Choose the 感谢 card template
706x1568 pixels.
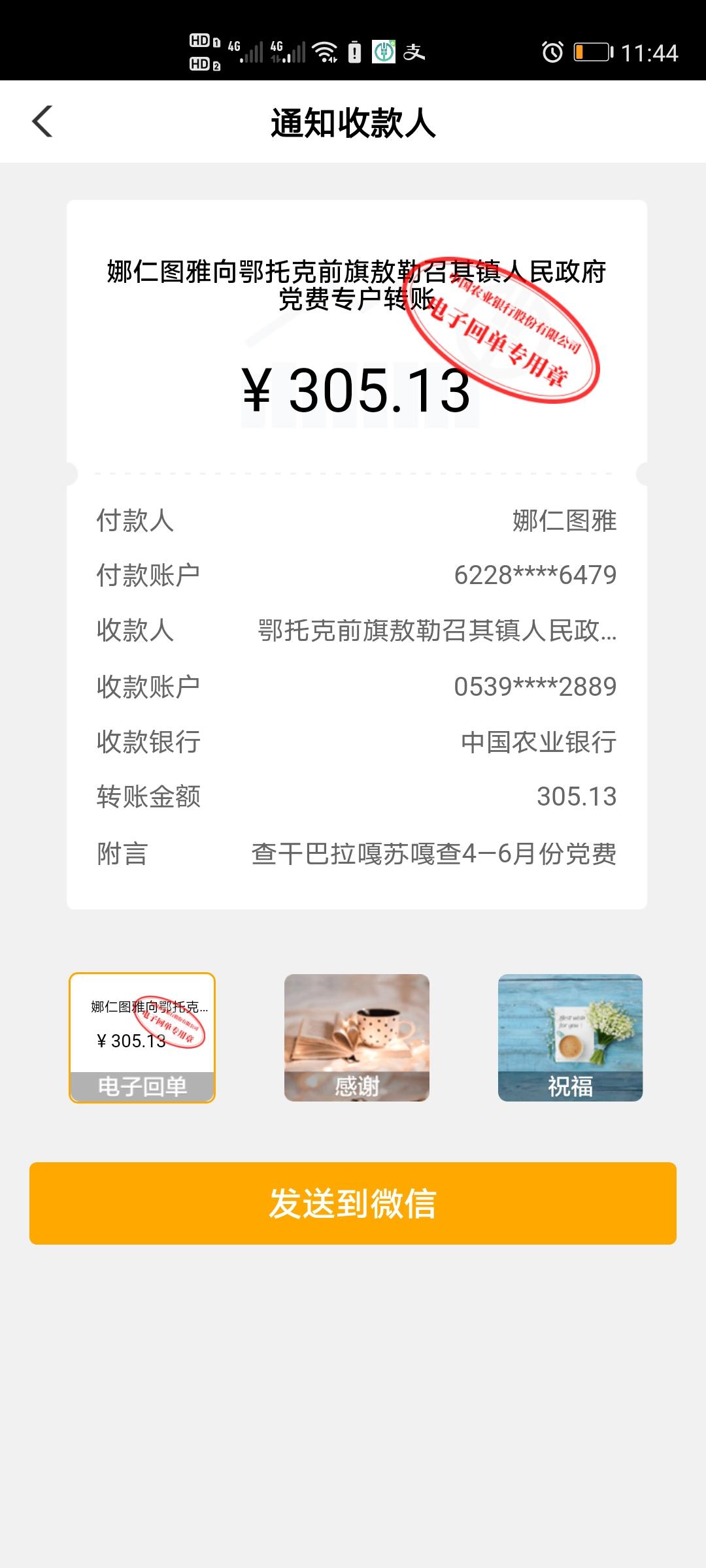point(356,1037)
